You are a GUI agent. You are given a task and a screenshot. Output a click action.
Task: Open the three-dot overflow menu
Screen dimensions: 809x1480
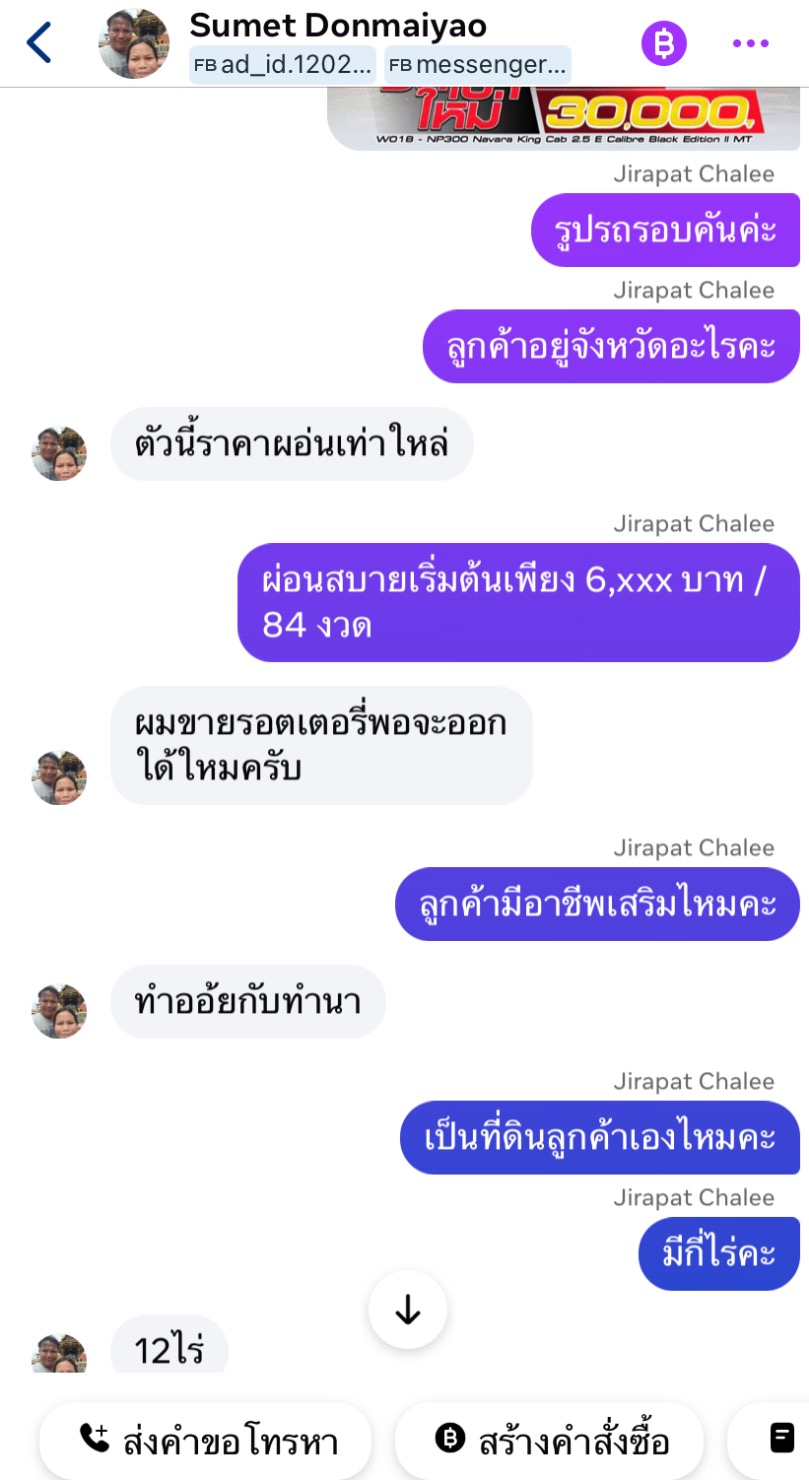tap(750, 43)
